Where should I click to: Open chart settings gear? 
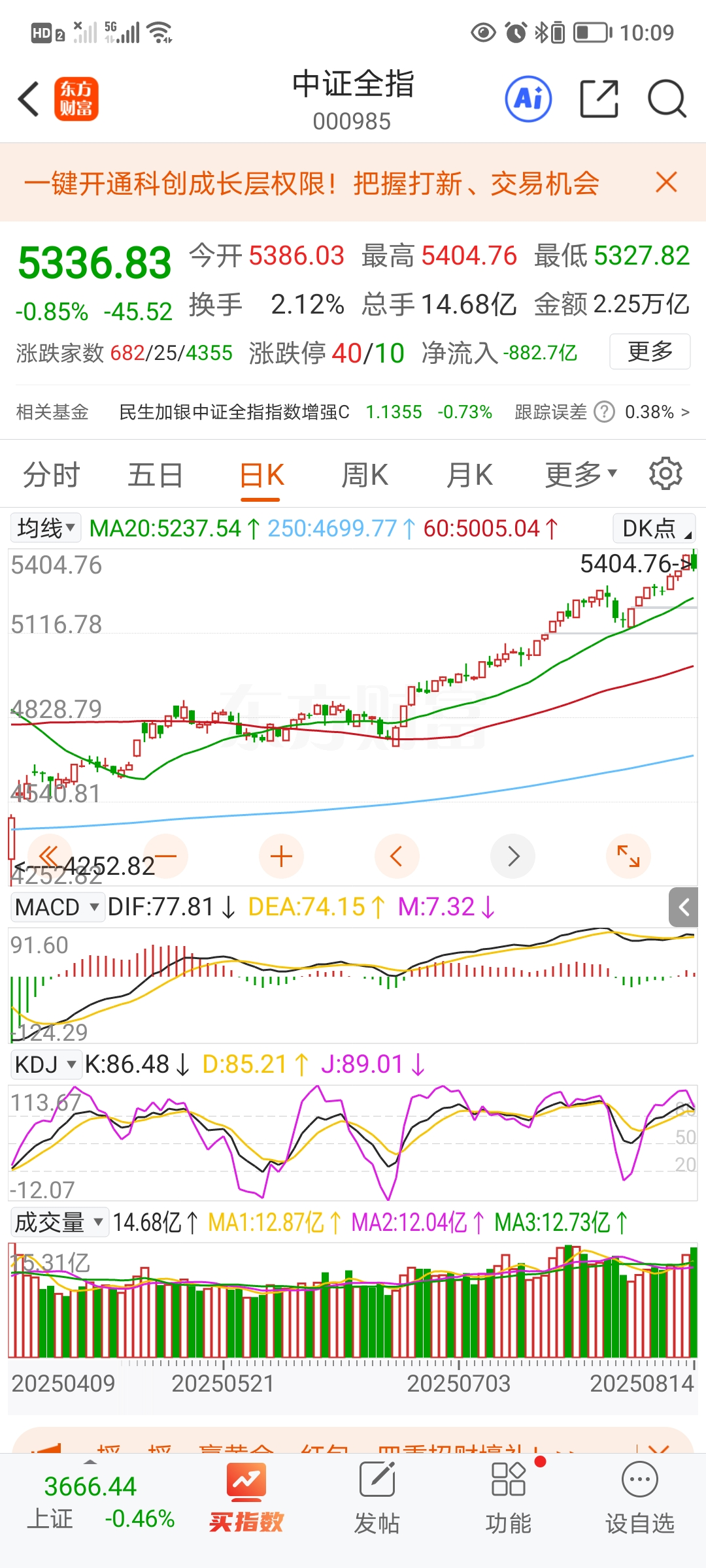click(665, 474)
